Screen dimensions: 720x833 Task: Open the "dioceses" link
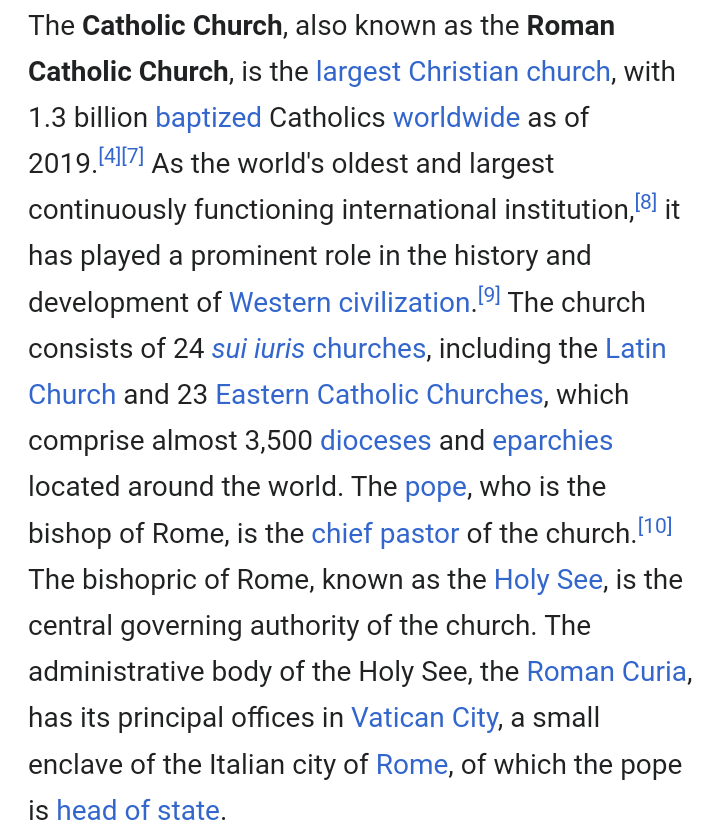pos(375,440)
